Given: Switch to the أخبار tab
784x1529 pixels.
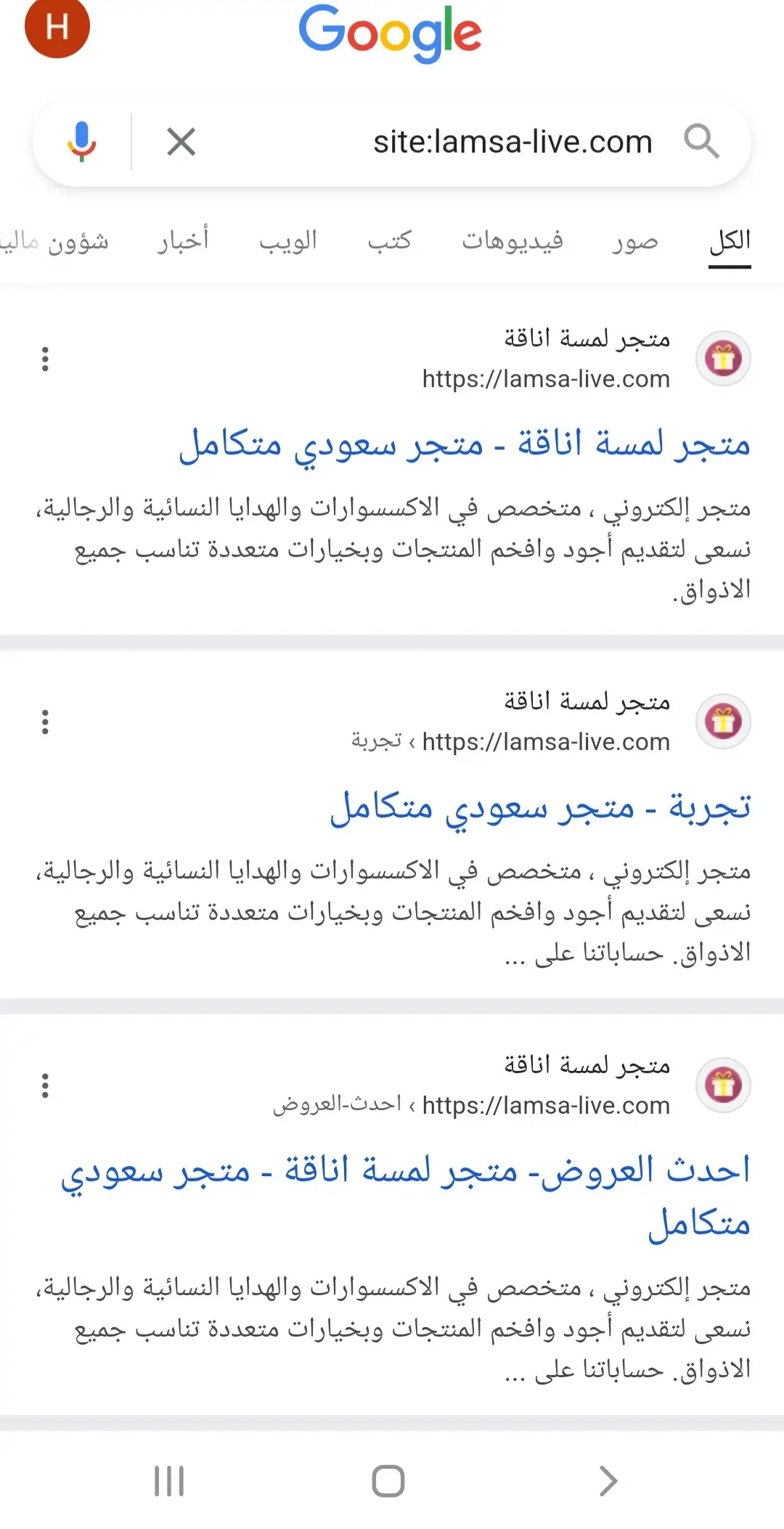Looking at the screenshot, I should (183, 241).
